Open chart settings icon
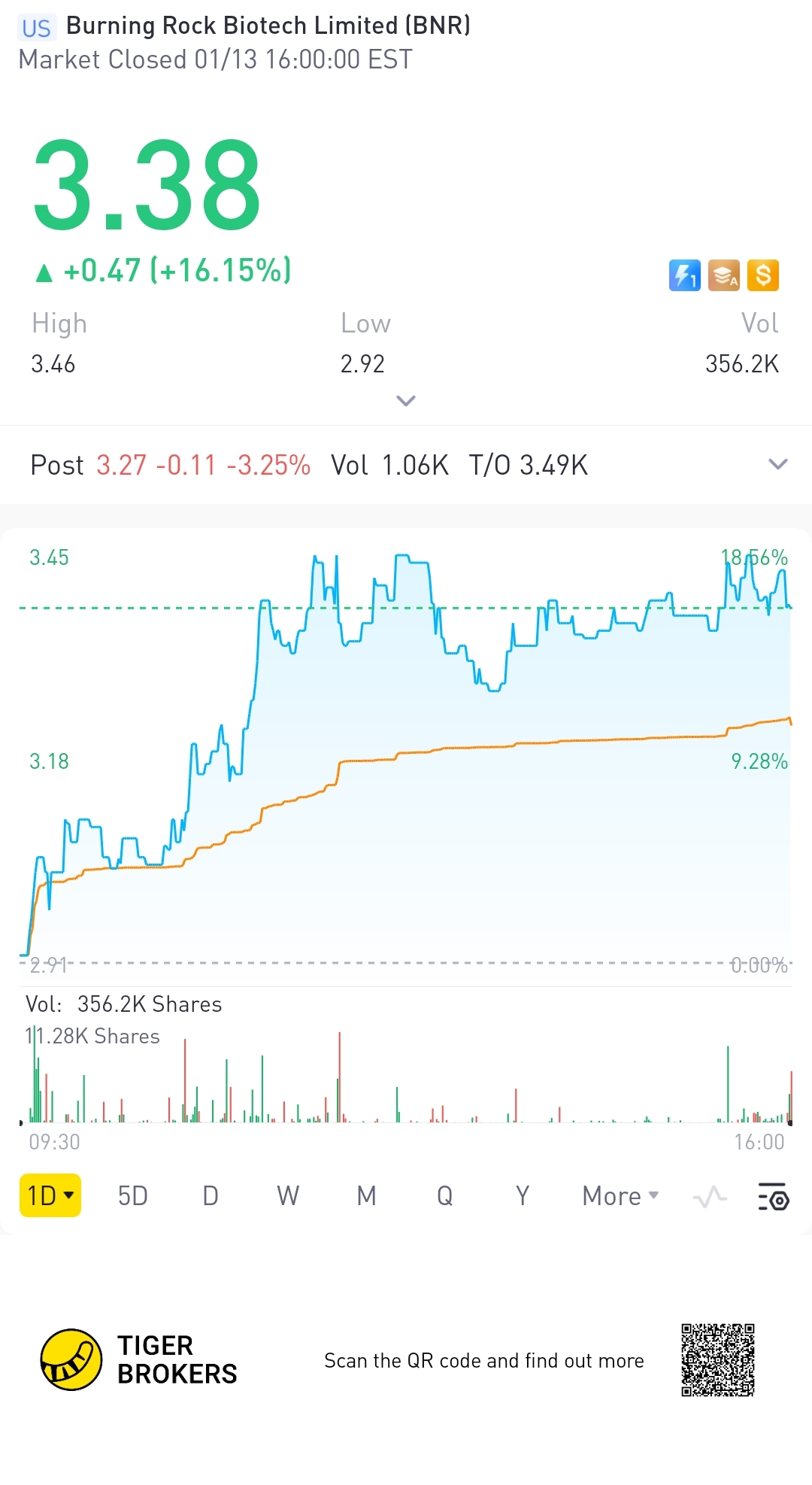Viewport: 812px width, 1485px height. pyautogui.click(x=773, y=1196)
